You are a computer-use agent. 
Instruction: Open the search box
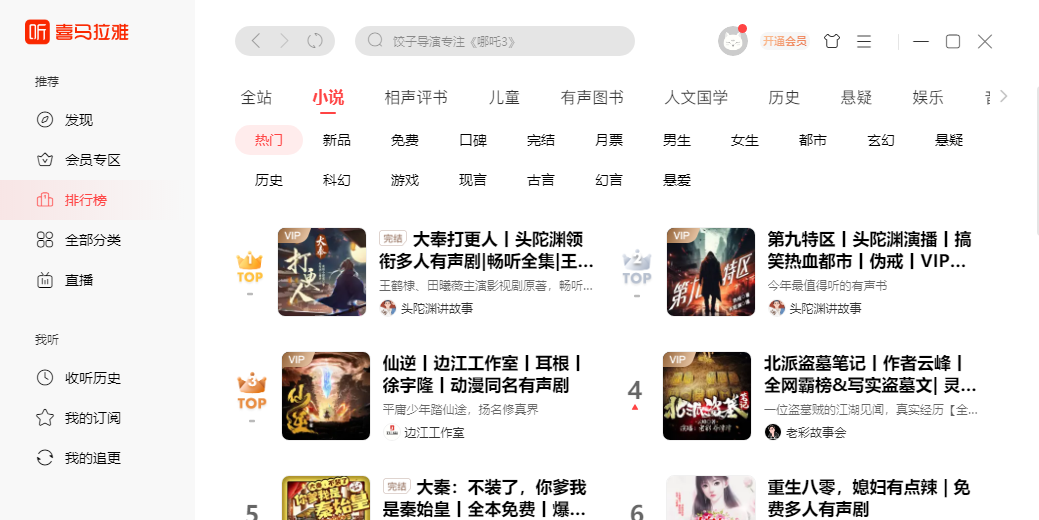[x=495, y=41]
